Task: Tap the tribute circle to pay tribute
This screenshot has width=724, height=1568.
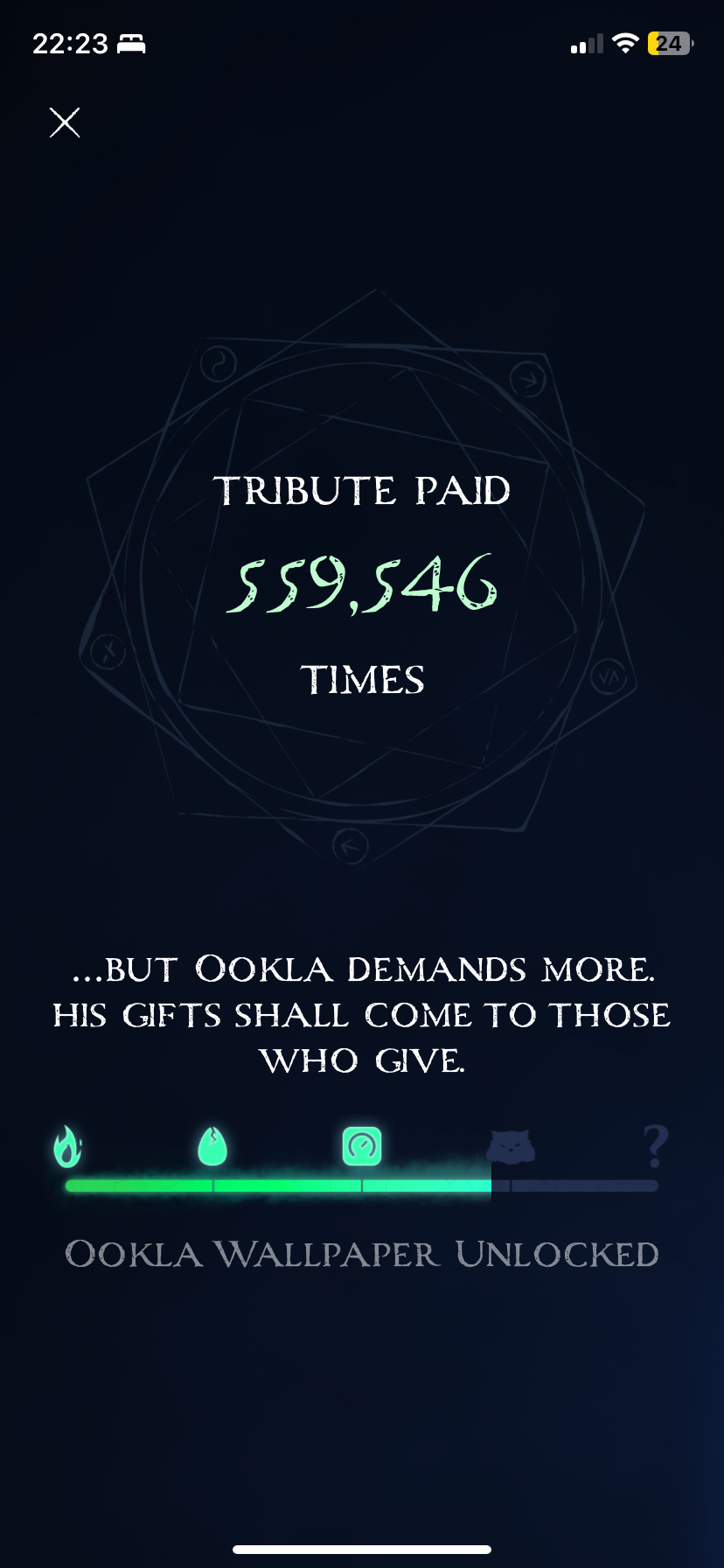Action: 361,578
